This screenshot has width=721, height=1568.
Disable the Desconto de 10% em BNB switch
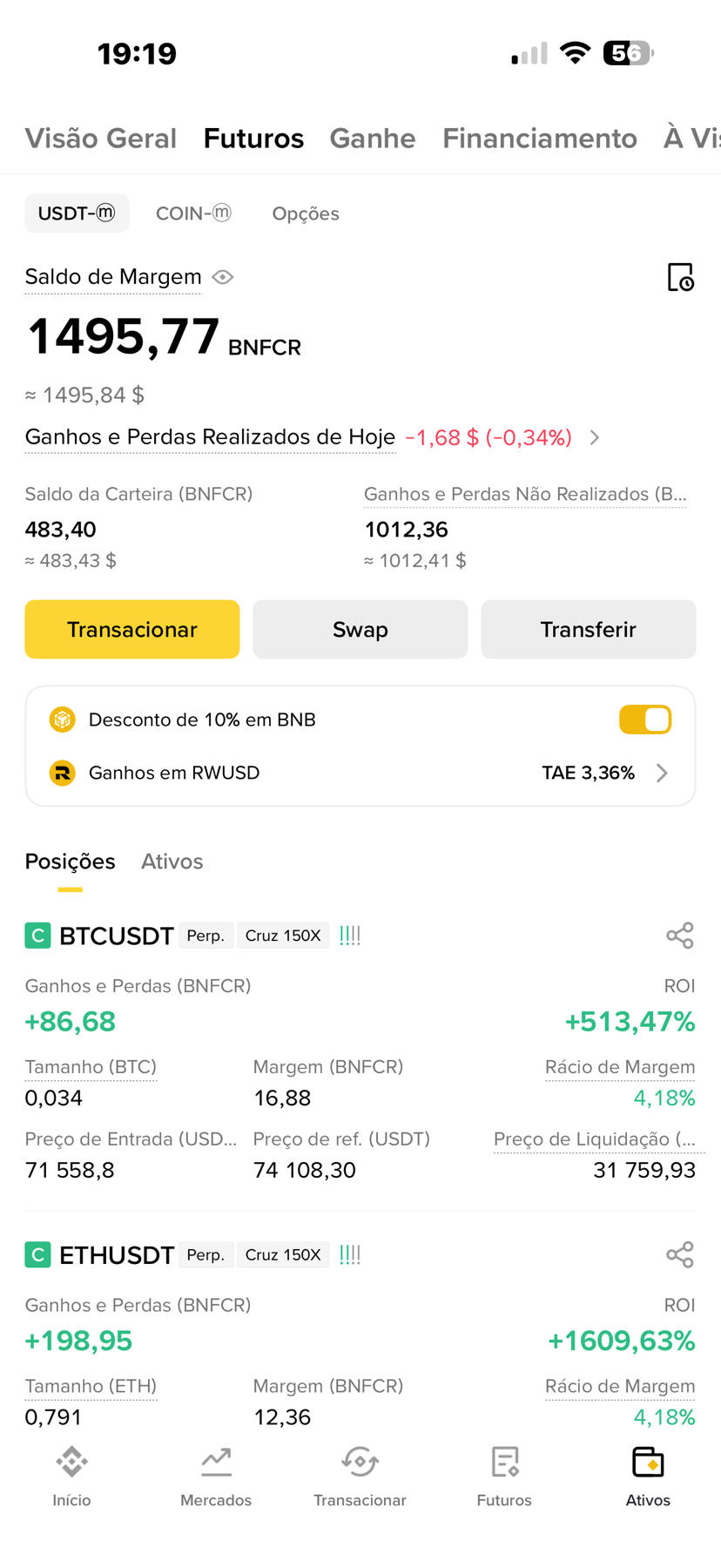point(645,720)
